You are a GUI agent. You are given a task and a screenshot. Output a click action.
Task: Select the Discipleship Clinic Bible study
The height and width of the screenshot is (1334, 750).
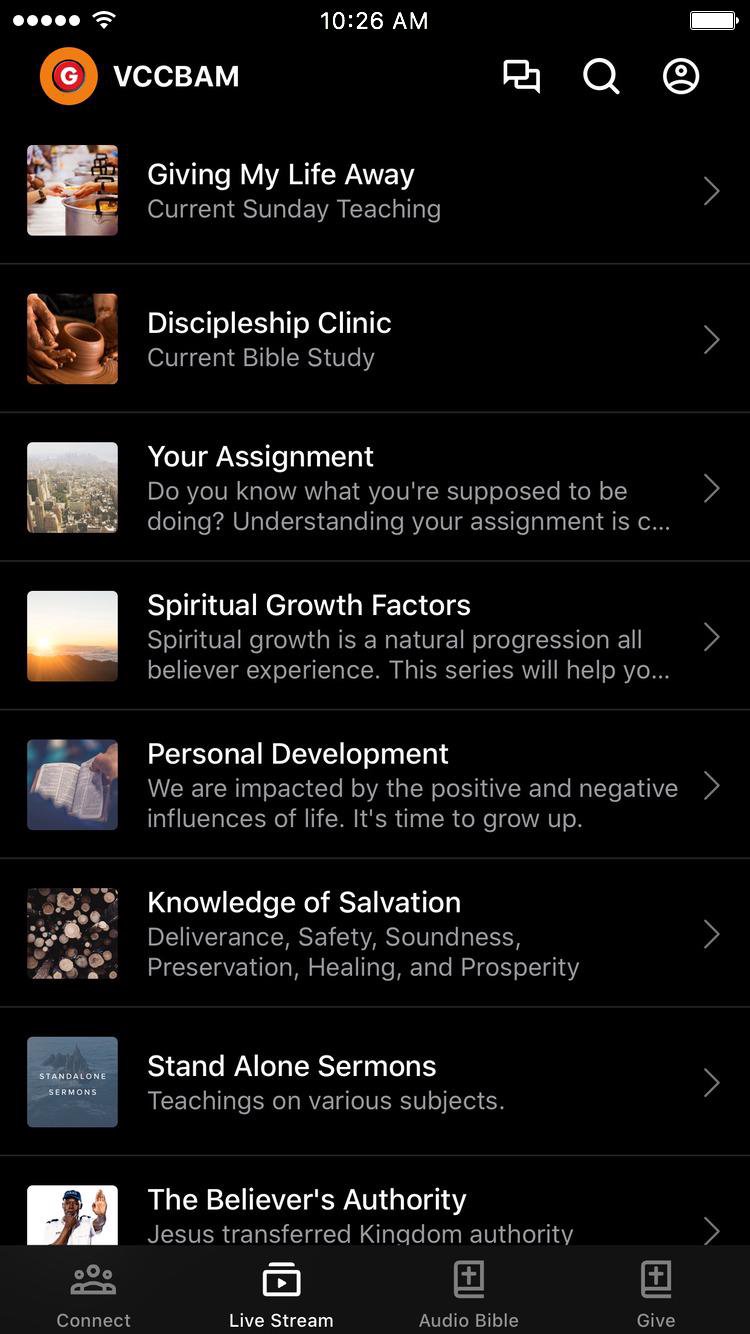click(375, 339)
